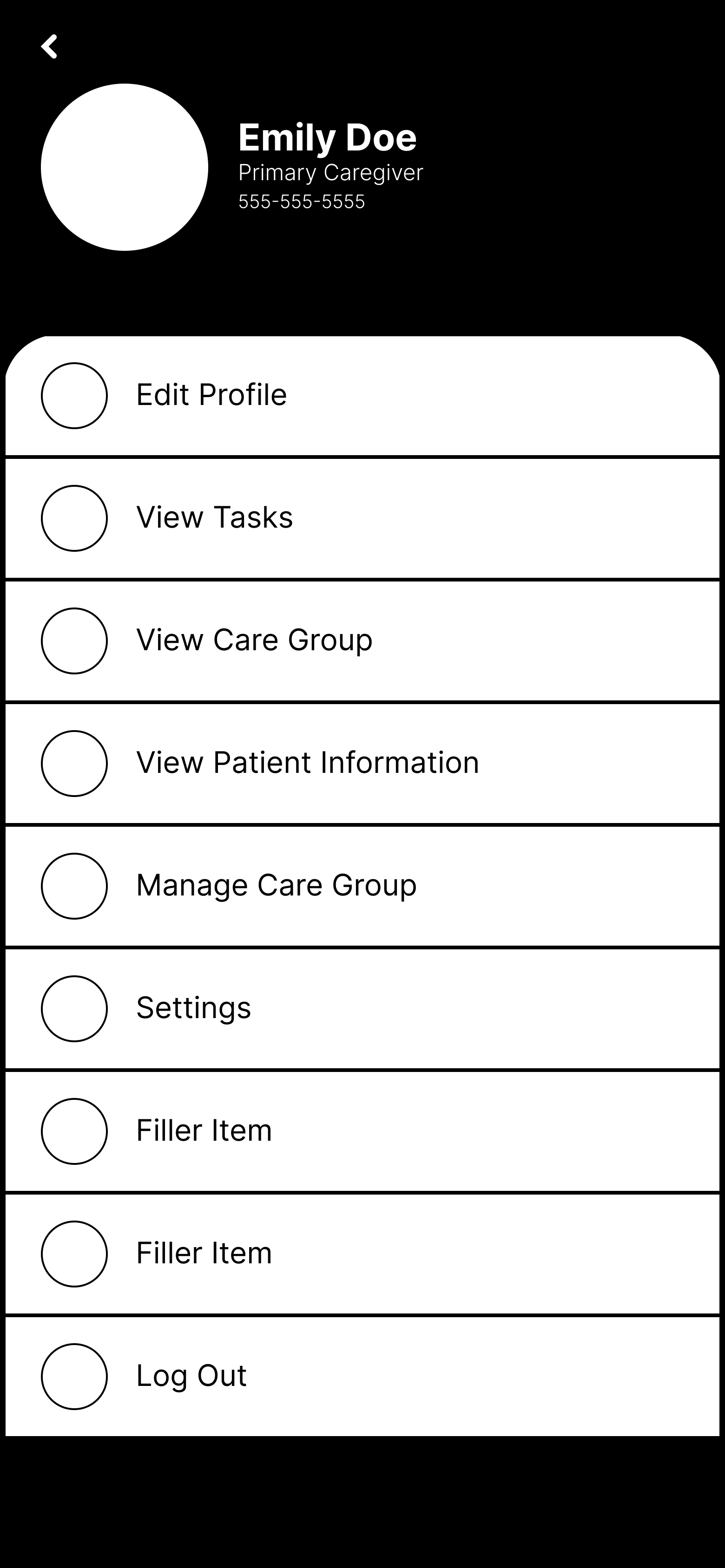The width and height of the screenshot is (725, 1568).
Task: Open Edit Profile
Action: (x=362, y=396)
